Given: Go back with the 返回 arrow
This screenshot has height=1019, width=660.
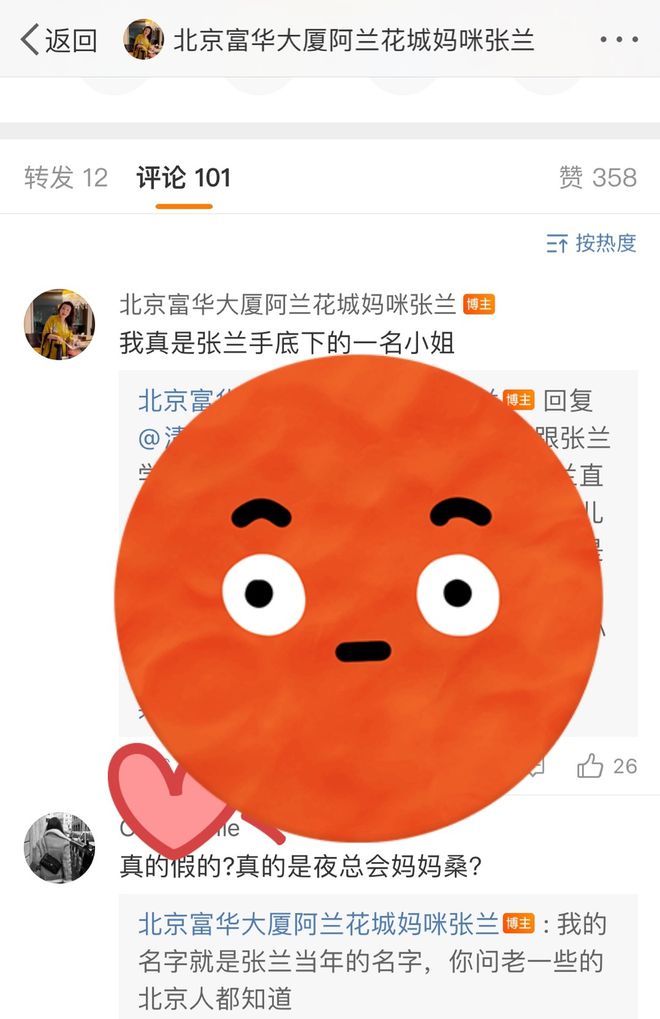Looking at the screenshot, I should (x=58, y=40).
